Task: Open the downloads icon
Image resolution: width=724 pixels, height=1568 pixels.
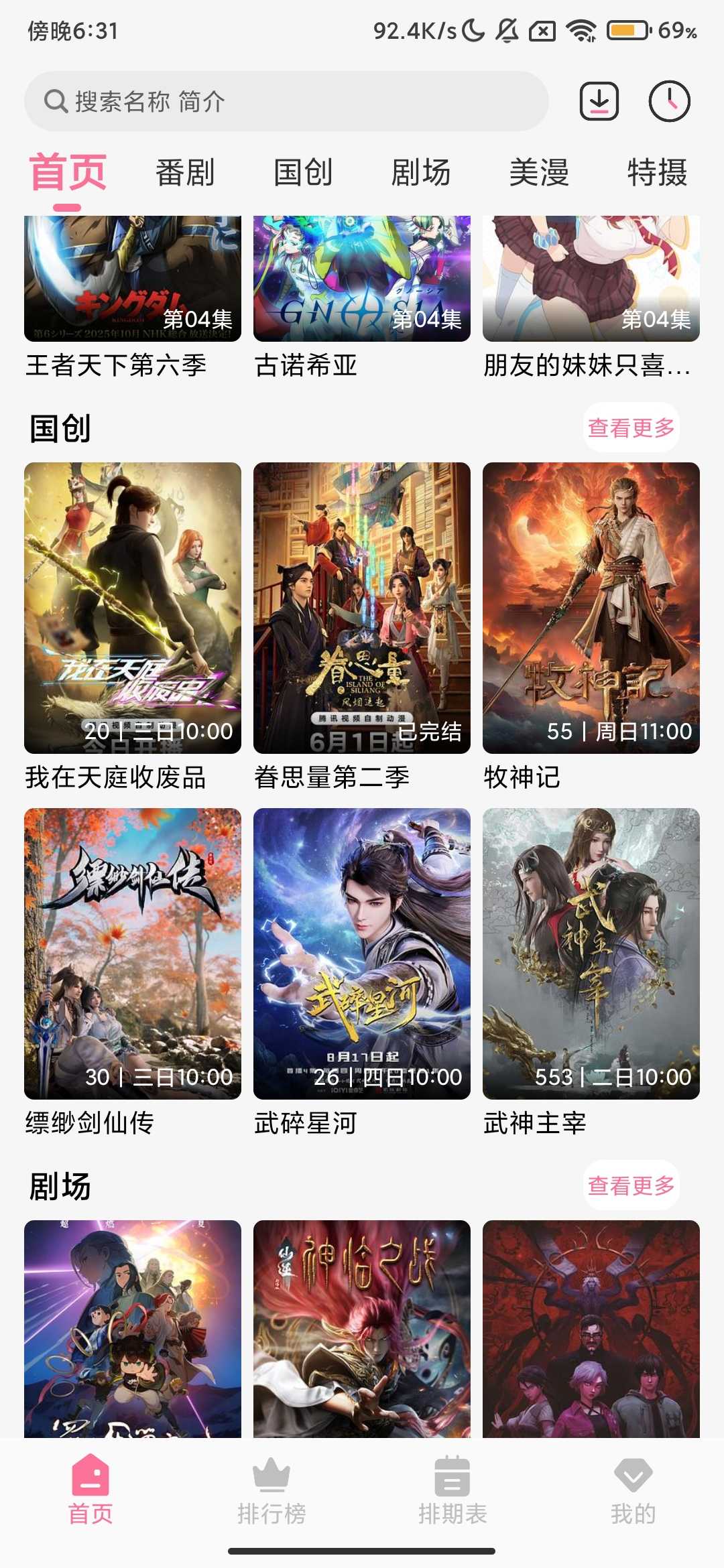Action: coord(599,102)
